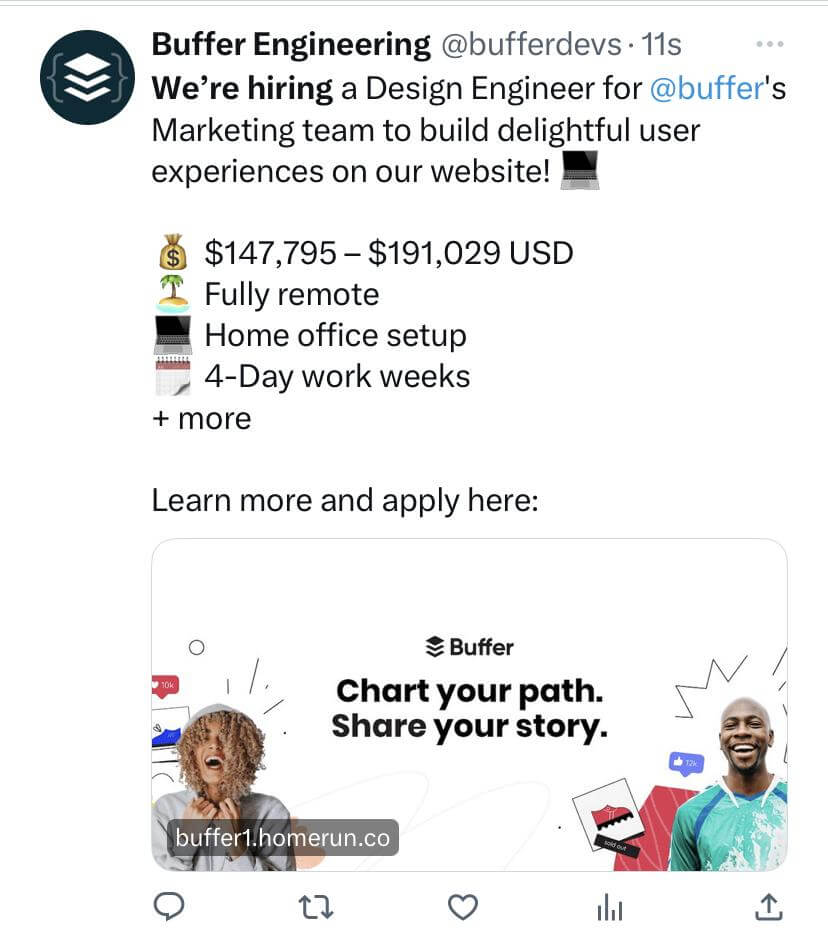Image resolution: width=828 pixels, height=934 pixels.
Task: Reply to the Buffer Engineering tweet
Action: (x=169, y=907)
